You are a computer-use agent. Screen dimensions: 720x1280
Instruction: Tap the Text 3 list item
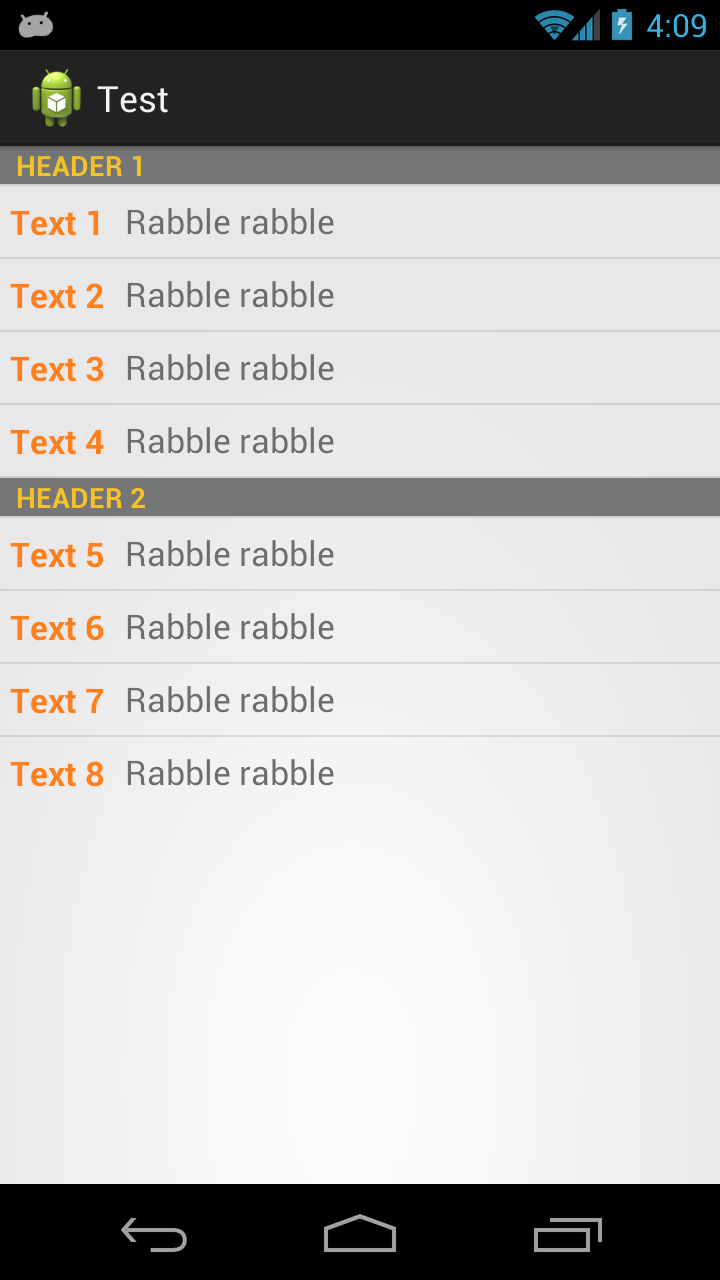pos(360,368)
